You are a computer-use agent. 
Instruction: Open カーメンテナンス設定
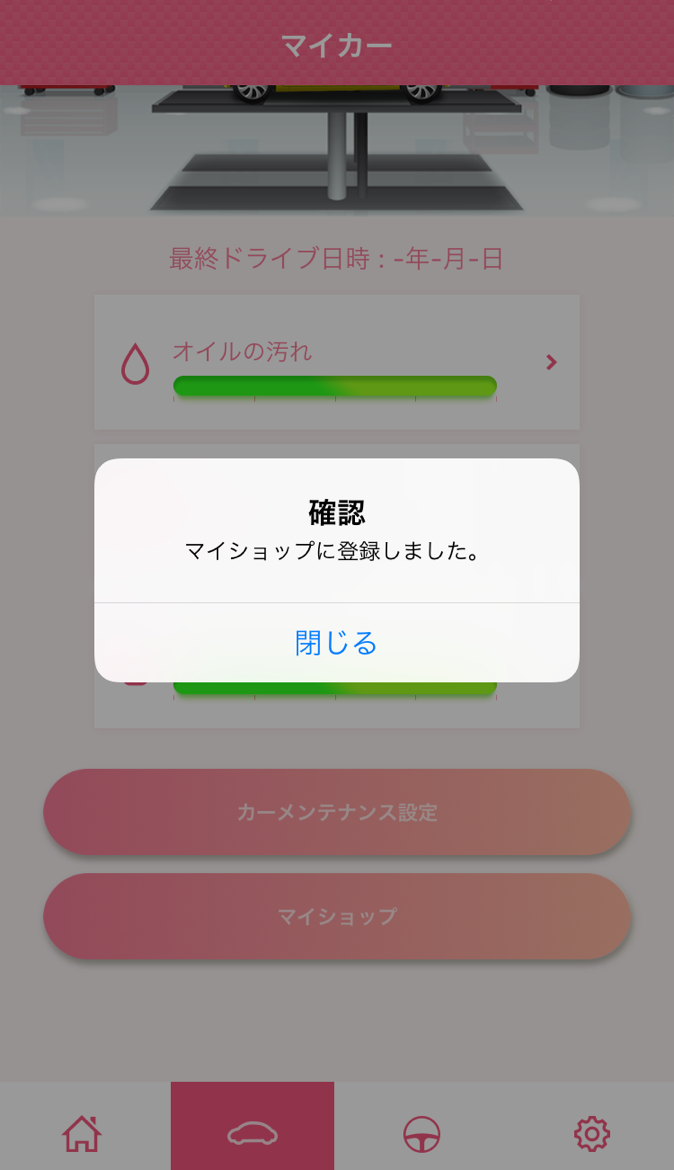point(336,812)
